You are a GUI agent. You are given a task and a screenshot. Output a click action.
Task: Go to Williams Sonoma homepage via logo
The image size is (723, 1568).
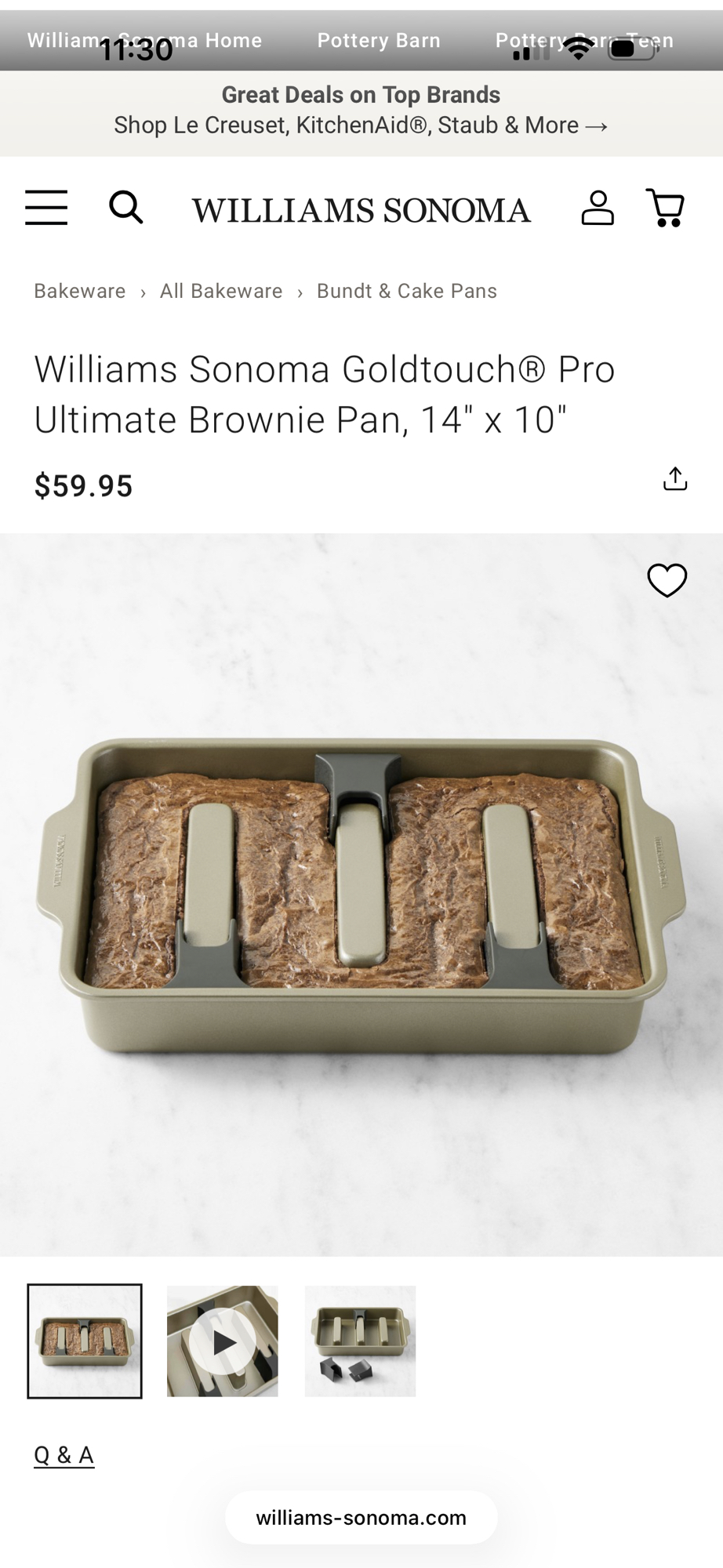(361, 210)
